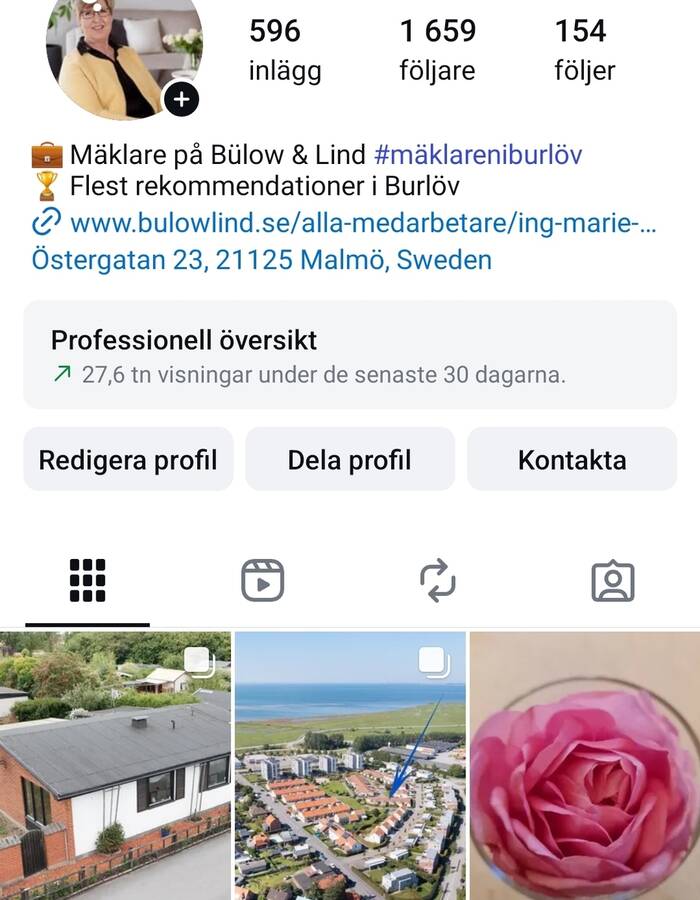The height and width of the screenshot is (900, 700).
Task: Open the Östergatan 23 Malmö address
Action: (261, 261)
